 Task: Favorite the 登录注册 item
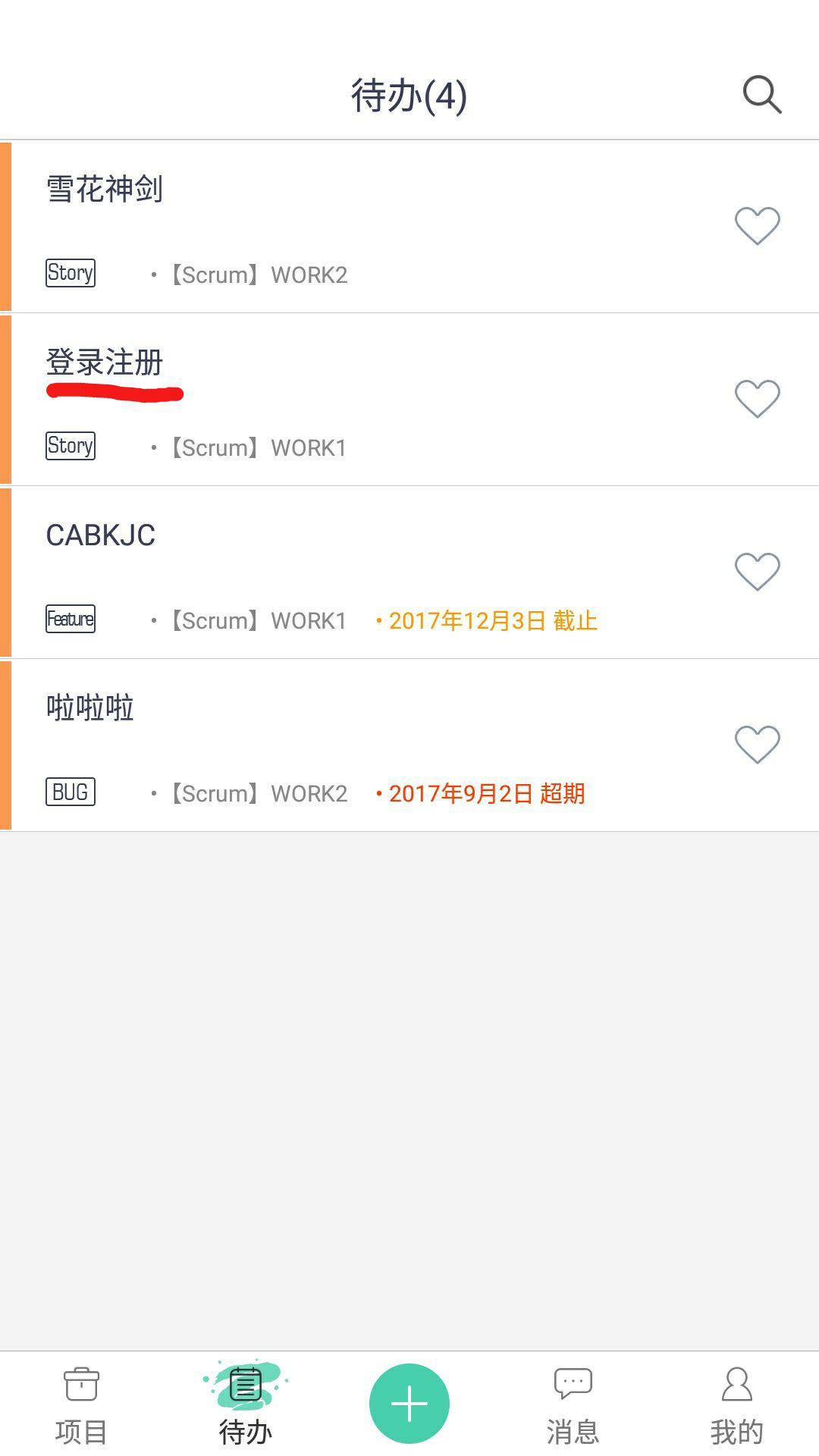click(x=757, y=399)
